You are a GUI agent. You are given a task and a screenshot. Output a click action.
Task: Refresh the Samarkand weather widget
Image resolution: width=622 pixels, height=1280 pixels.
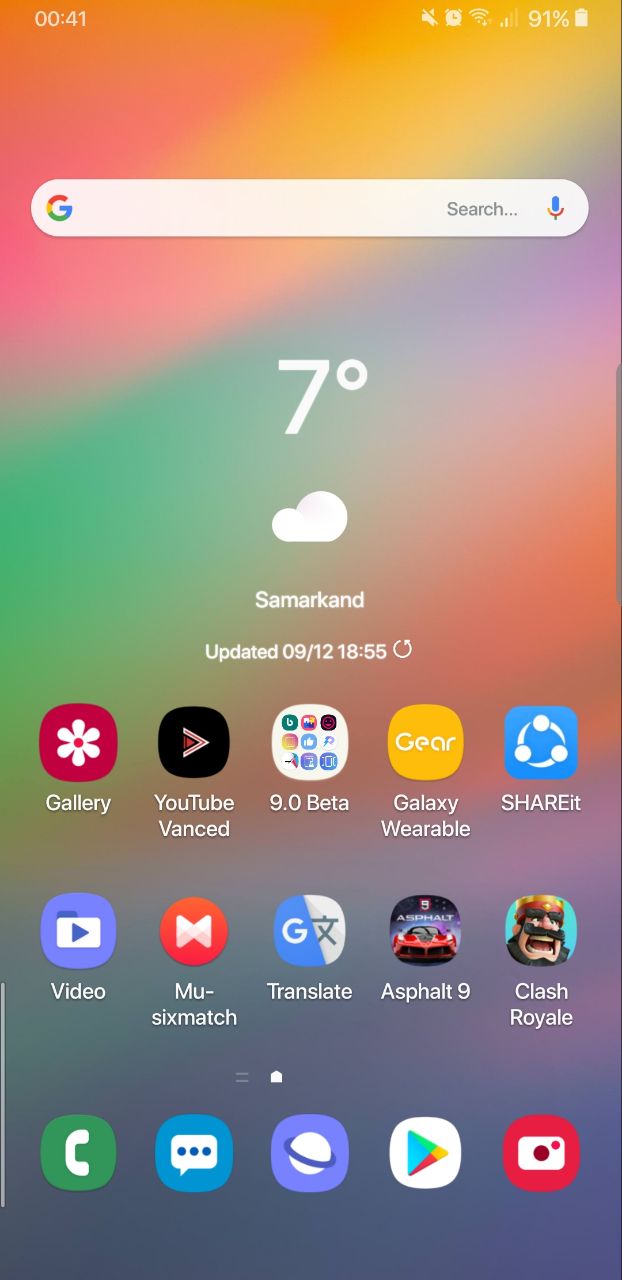(x=402, y=650)
